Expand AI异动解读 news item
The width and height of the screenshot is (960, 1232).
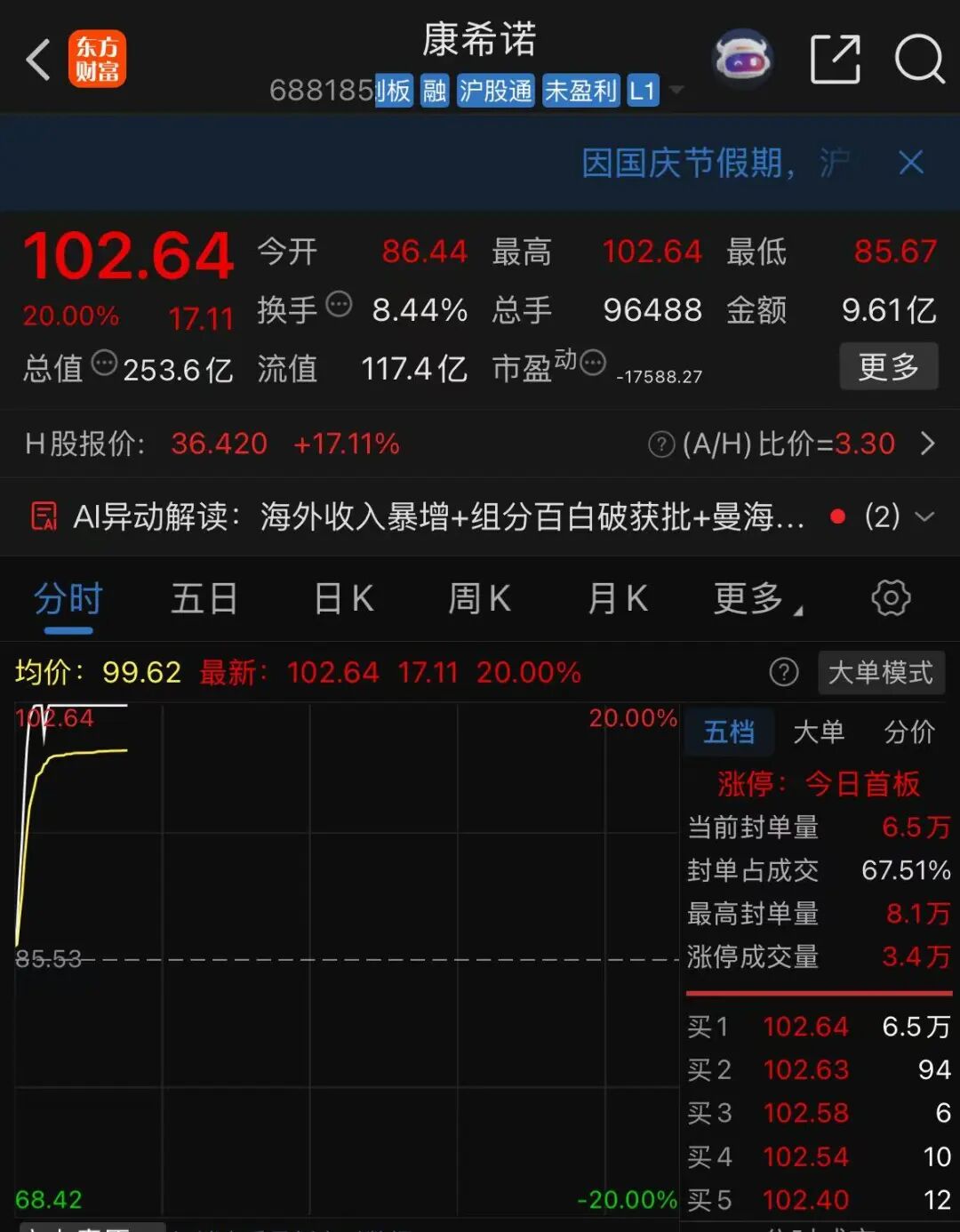click(x=480, y=516)
